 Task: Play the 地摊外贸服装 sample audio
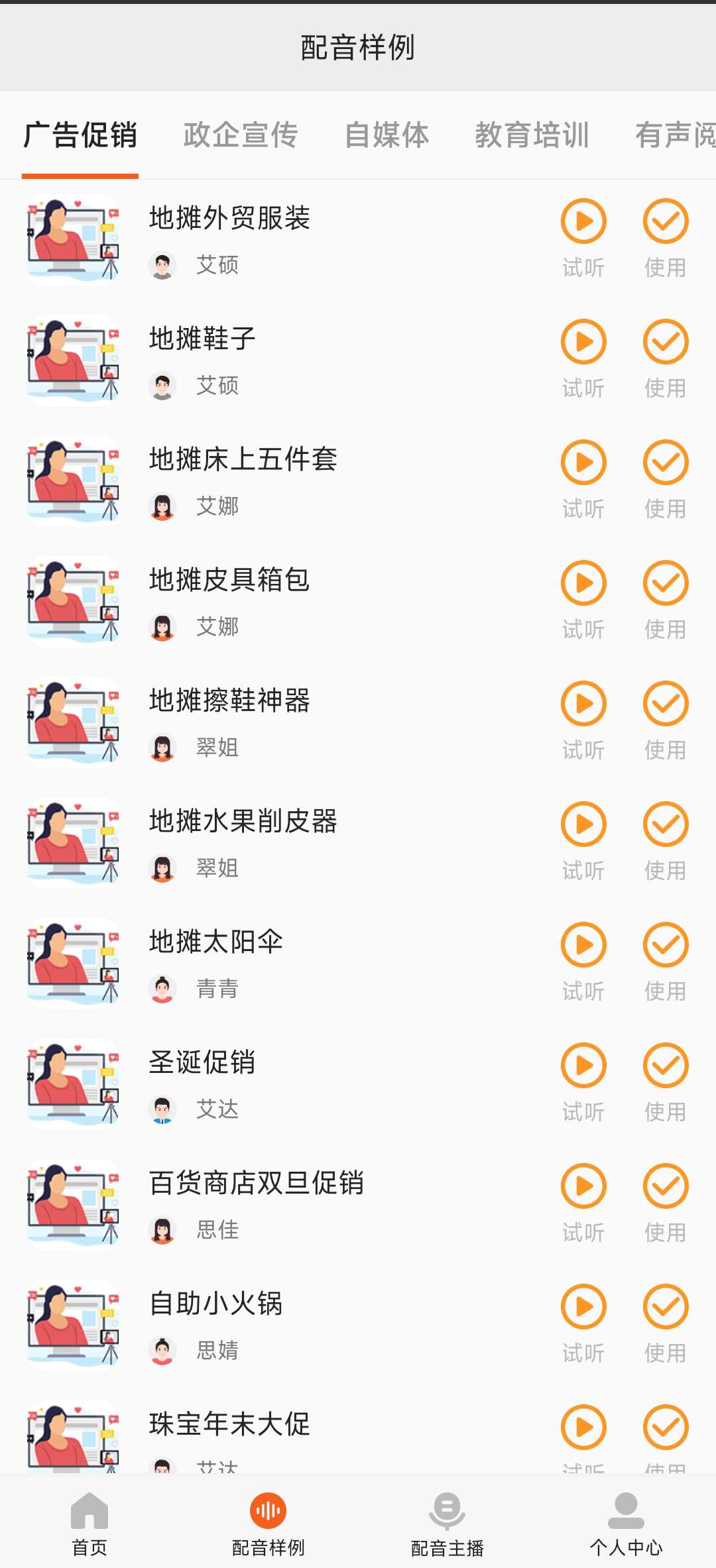(x=583, y=221)
